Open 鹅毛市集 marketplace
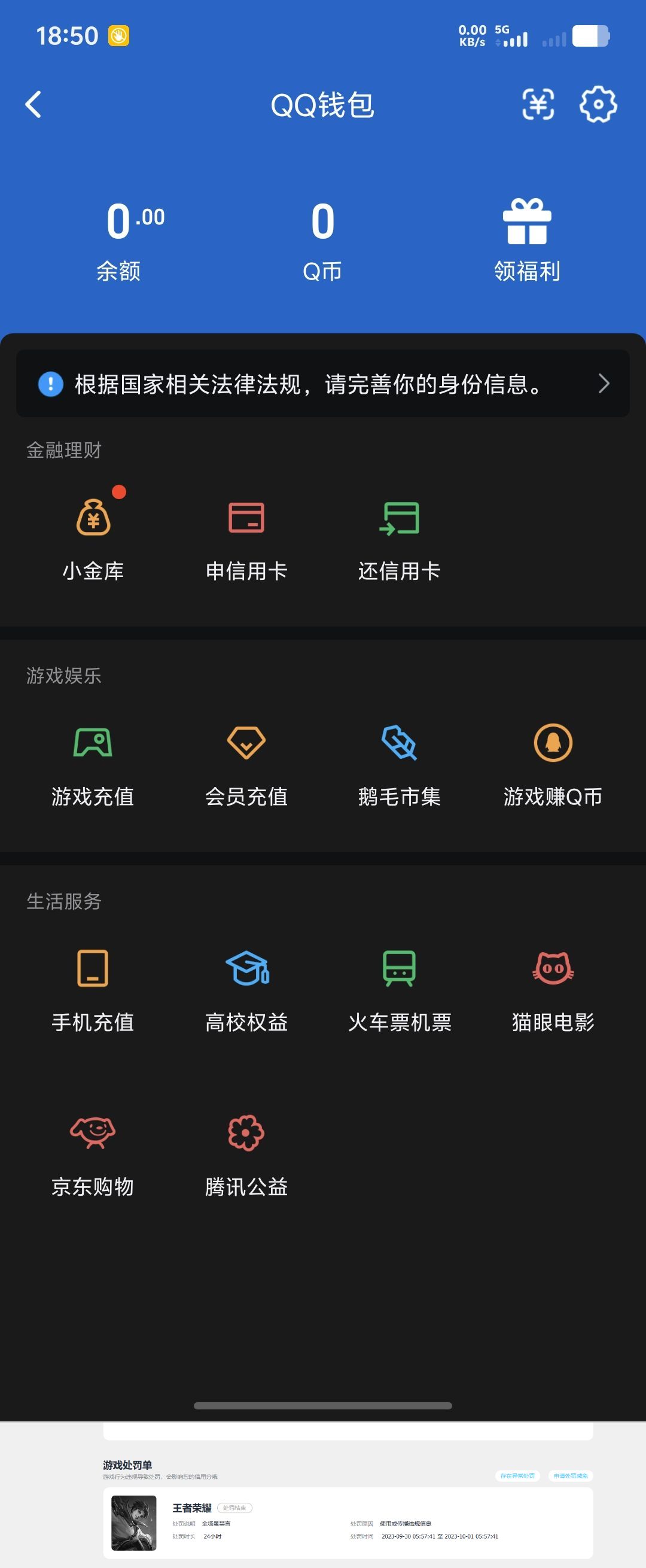This screenshot has height=1568, width=646. [x=400, y=761]
